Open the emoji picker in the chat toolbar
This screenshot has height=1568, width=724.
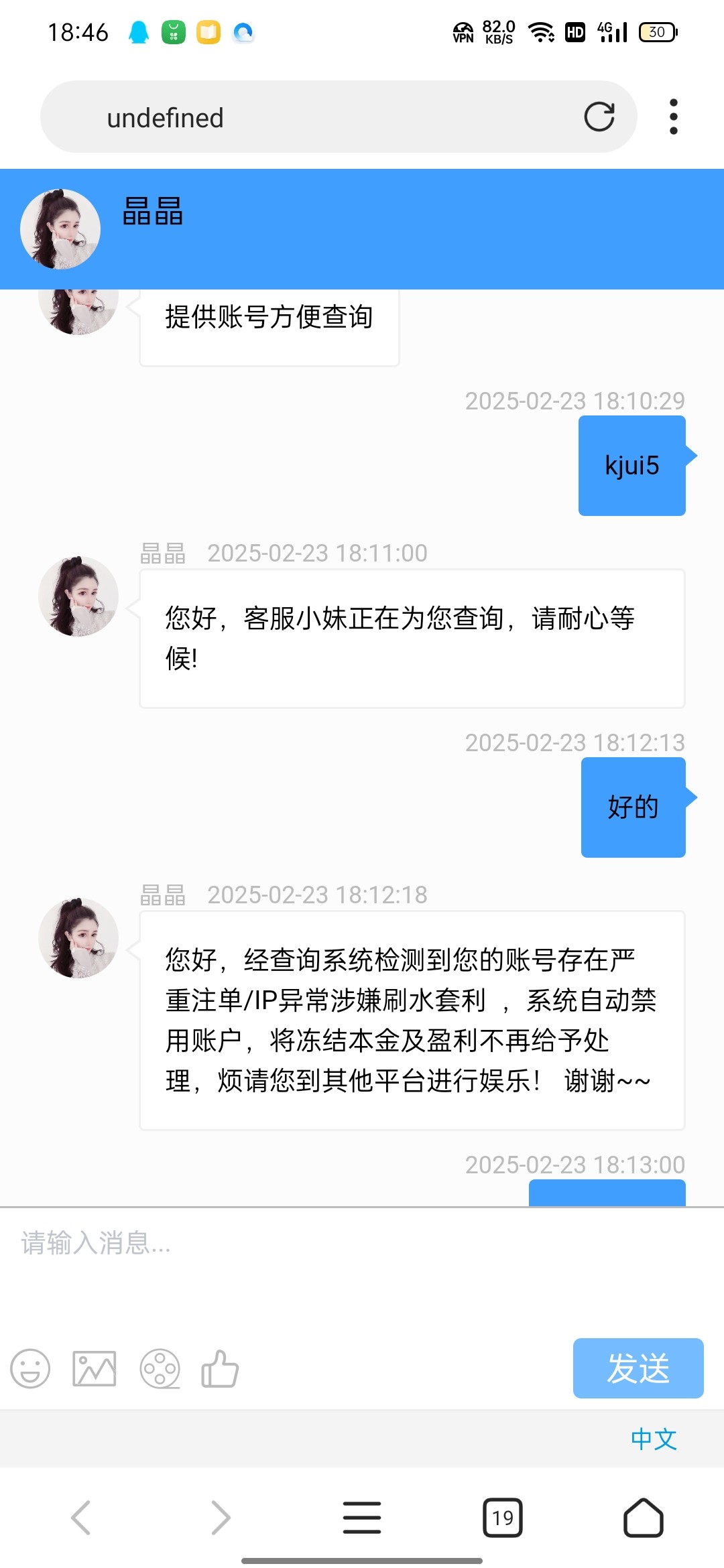tap(30, 1369)
